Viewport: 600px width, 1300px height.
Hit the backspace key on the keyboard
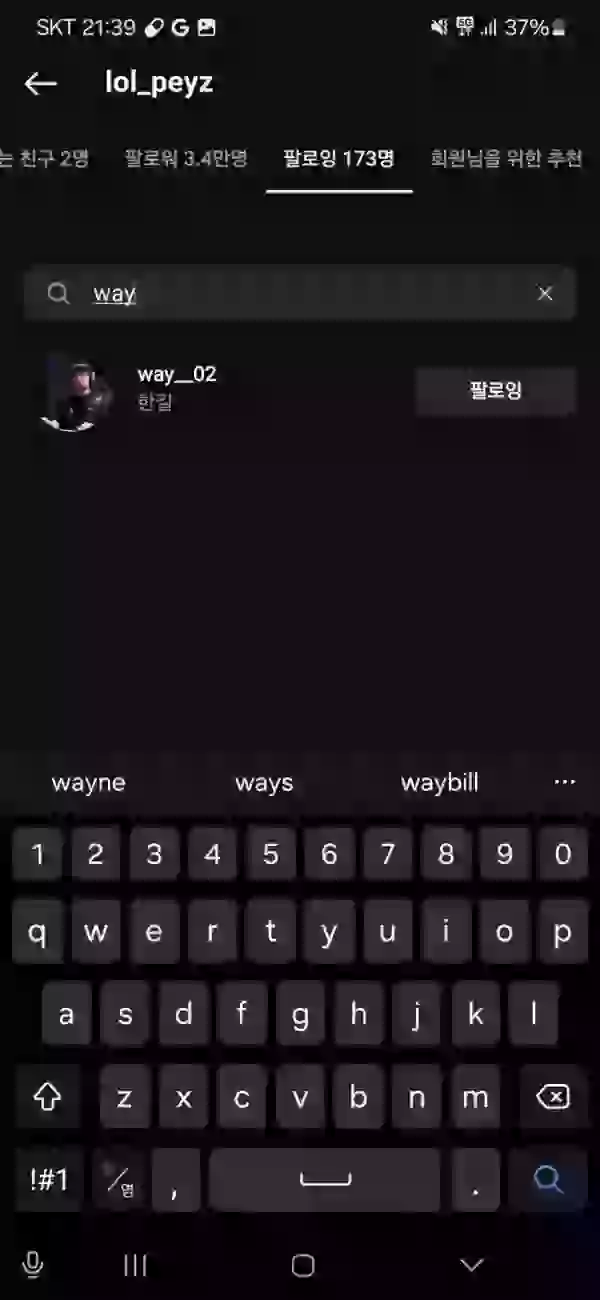(552, 1098)
